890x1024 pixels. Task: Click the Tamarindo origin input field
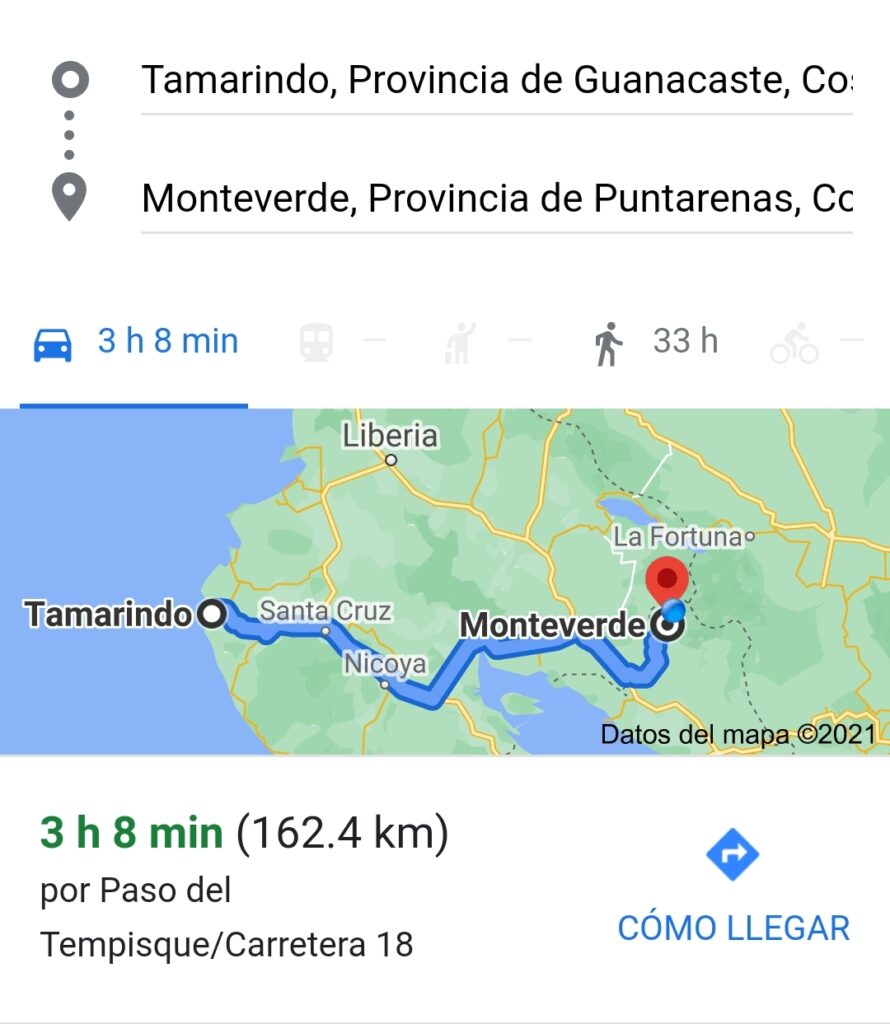tap(400, 79)
